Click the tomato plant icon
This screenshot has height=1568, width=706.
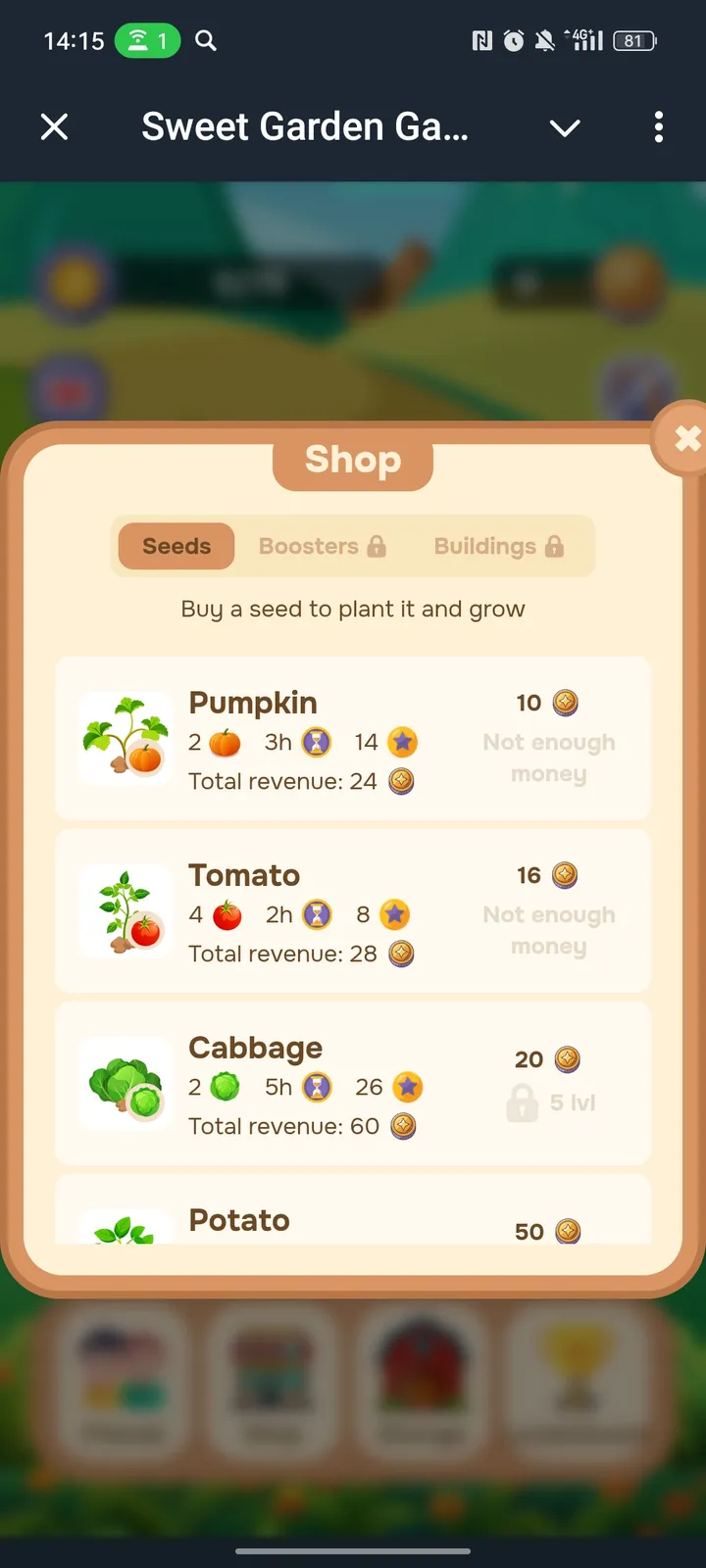(125, 909)
